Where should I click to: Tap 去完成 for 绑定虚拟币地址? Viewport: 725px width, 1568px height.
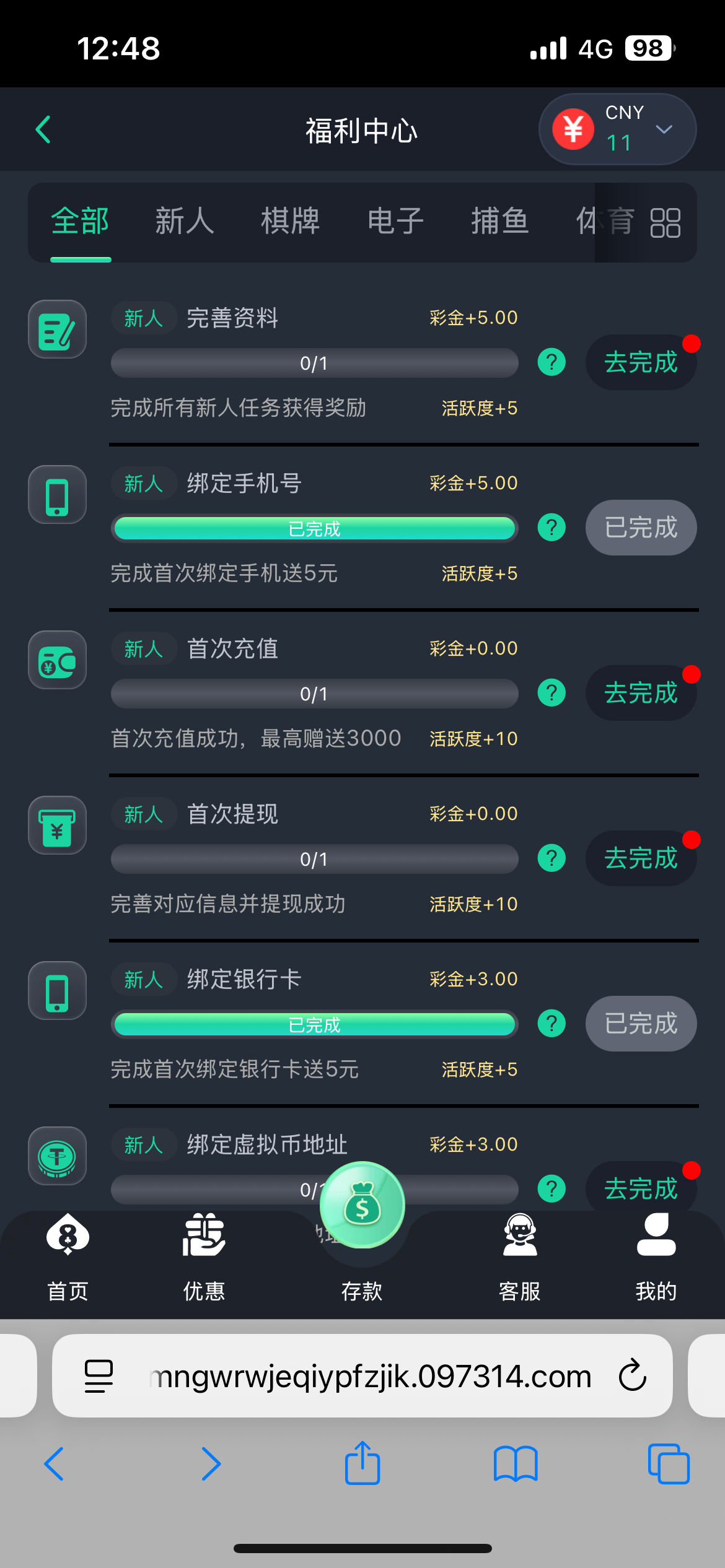point(641,1188)
